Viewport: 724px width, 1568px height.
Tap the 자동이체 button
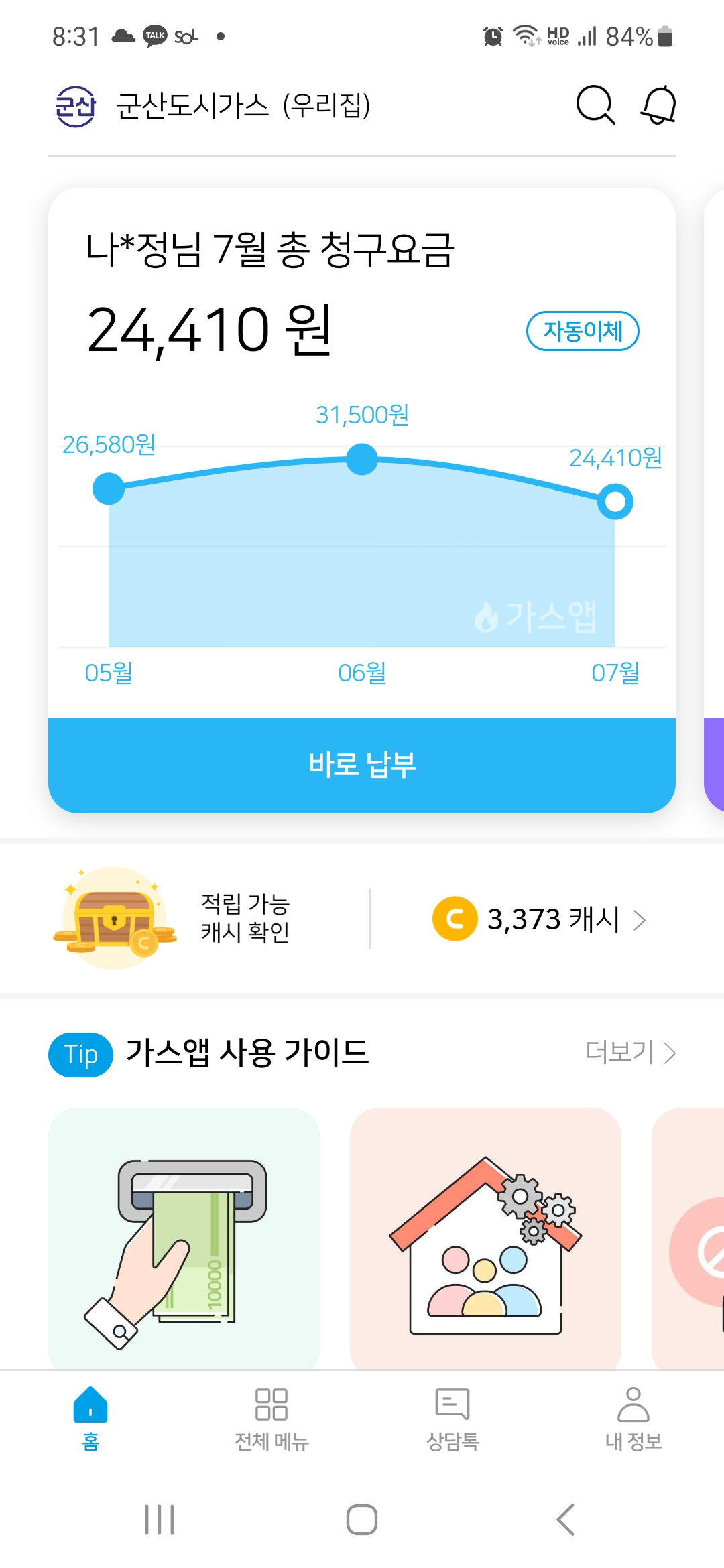coord(583,331)
